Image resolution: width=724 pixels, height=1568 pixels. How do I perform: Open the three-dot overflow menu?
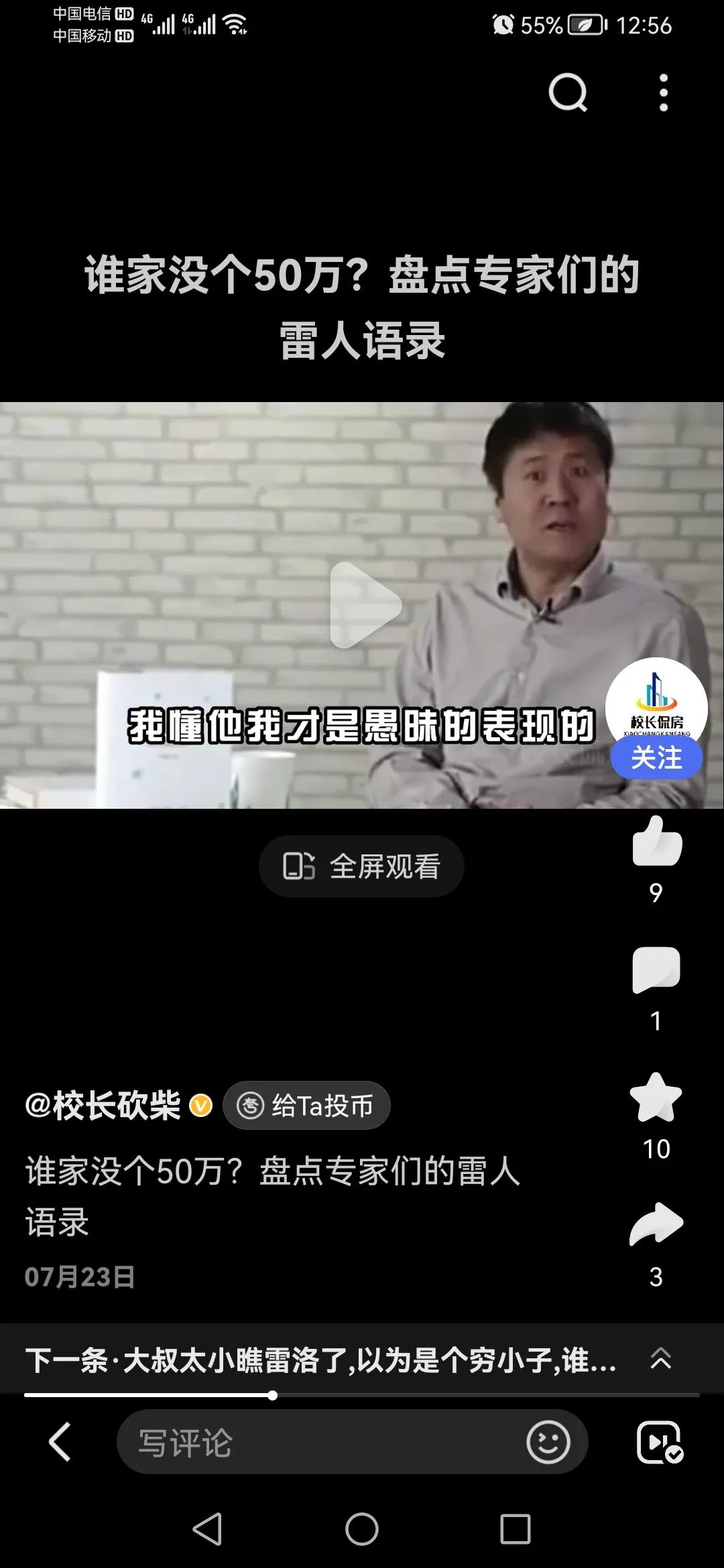click(x=663, y=92)
